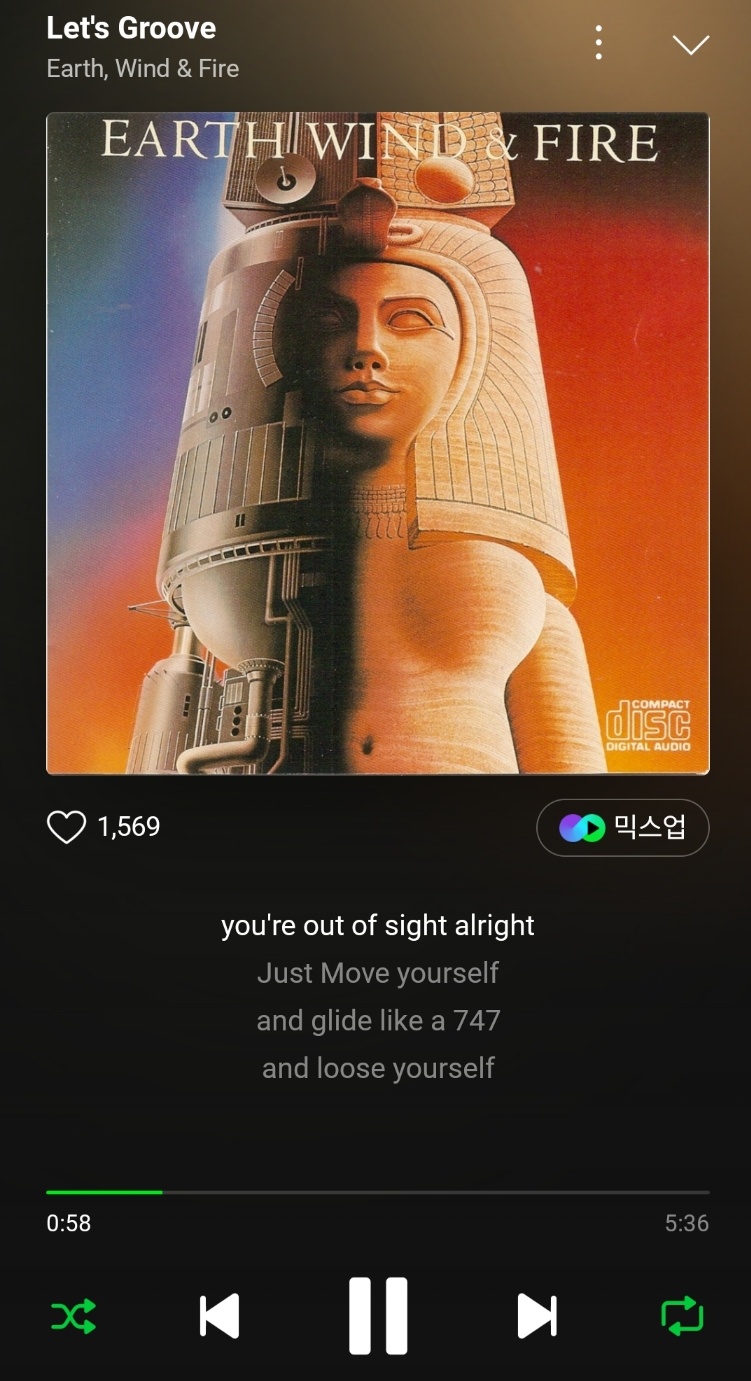Toggle repeat mode
The height and width of the screenshot is (1381, 751).
683,1316
